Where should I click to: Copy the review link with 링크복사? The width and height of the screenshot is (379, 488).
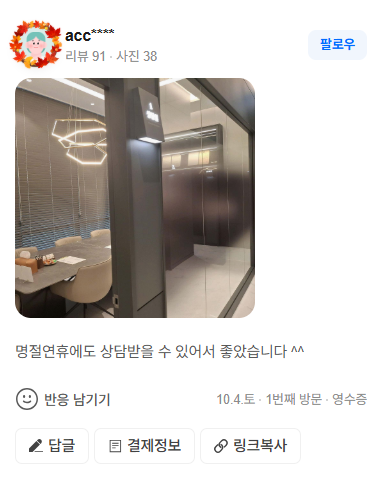(x=250, y=446)
